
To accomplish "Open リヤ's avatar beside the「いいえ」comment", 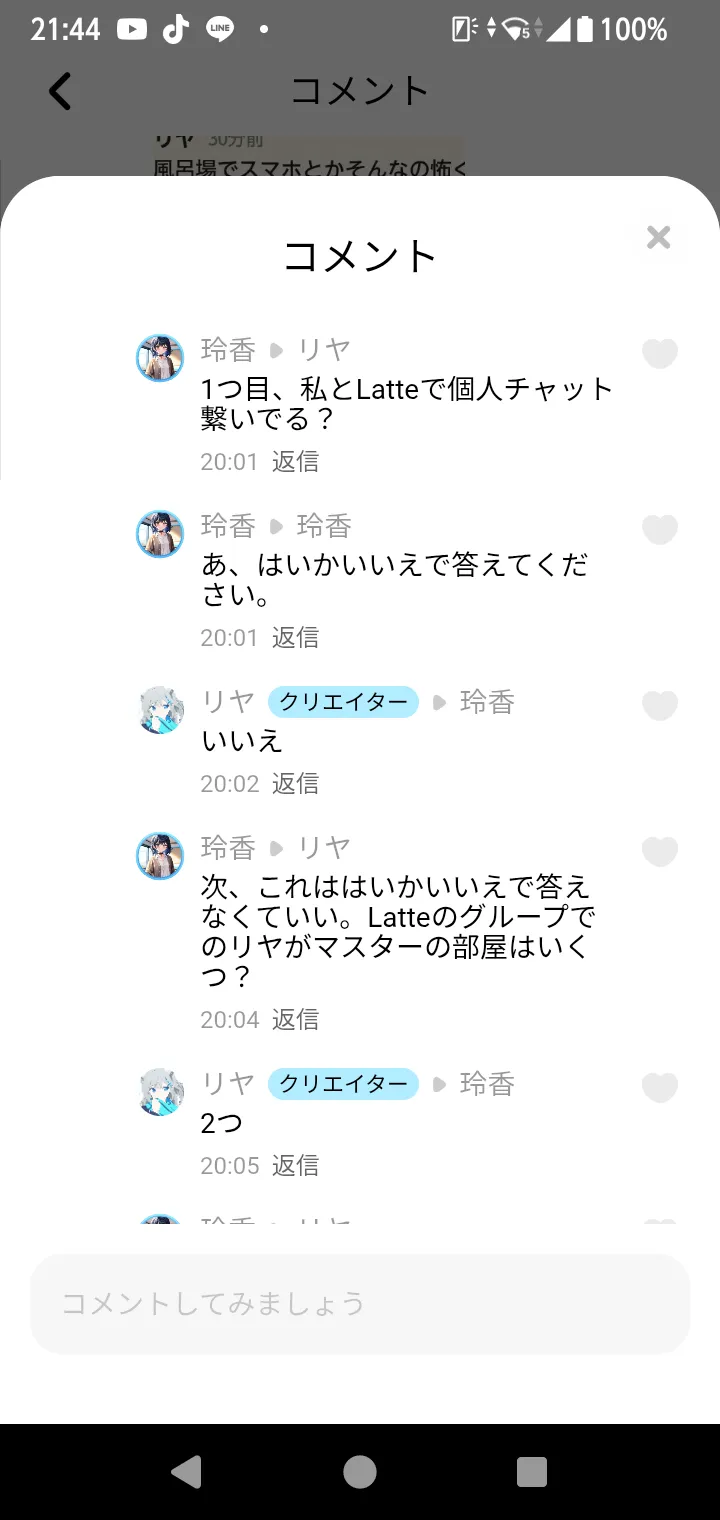I will coord(160,710).
